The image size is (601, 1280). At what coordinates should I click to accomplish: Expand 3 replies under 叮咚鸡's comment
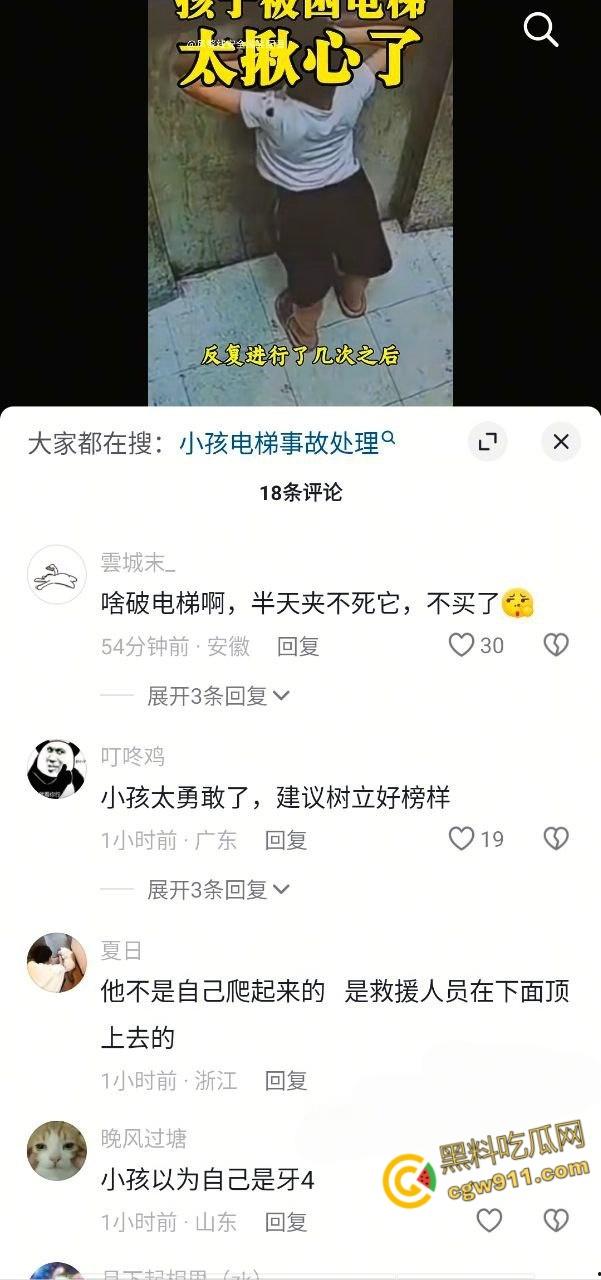tap(218, 889)
